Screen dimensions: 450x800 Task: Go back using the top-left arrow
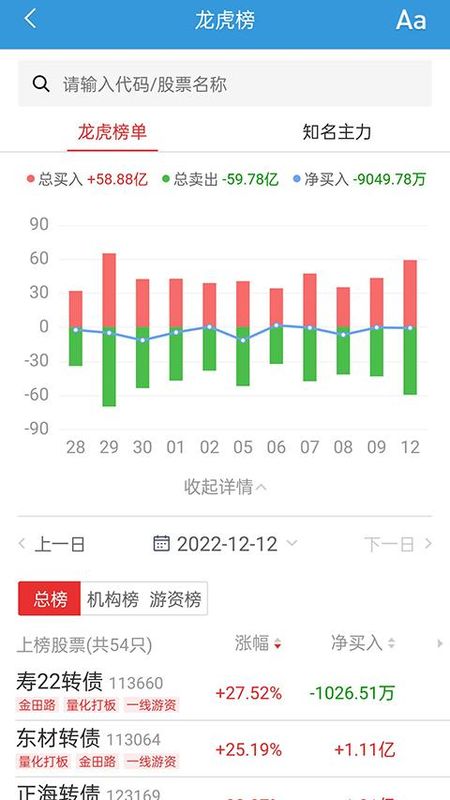click(x=30, y=19)
